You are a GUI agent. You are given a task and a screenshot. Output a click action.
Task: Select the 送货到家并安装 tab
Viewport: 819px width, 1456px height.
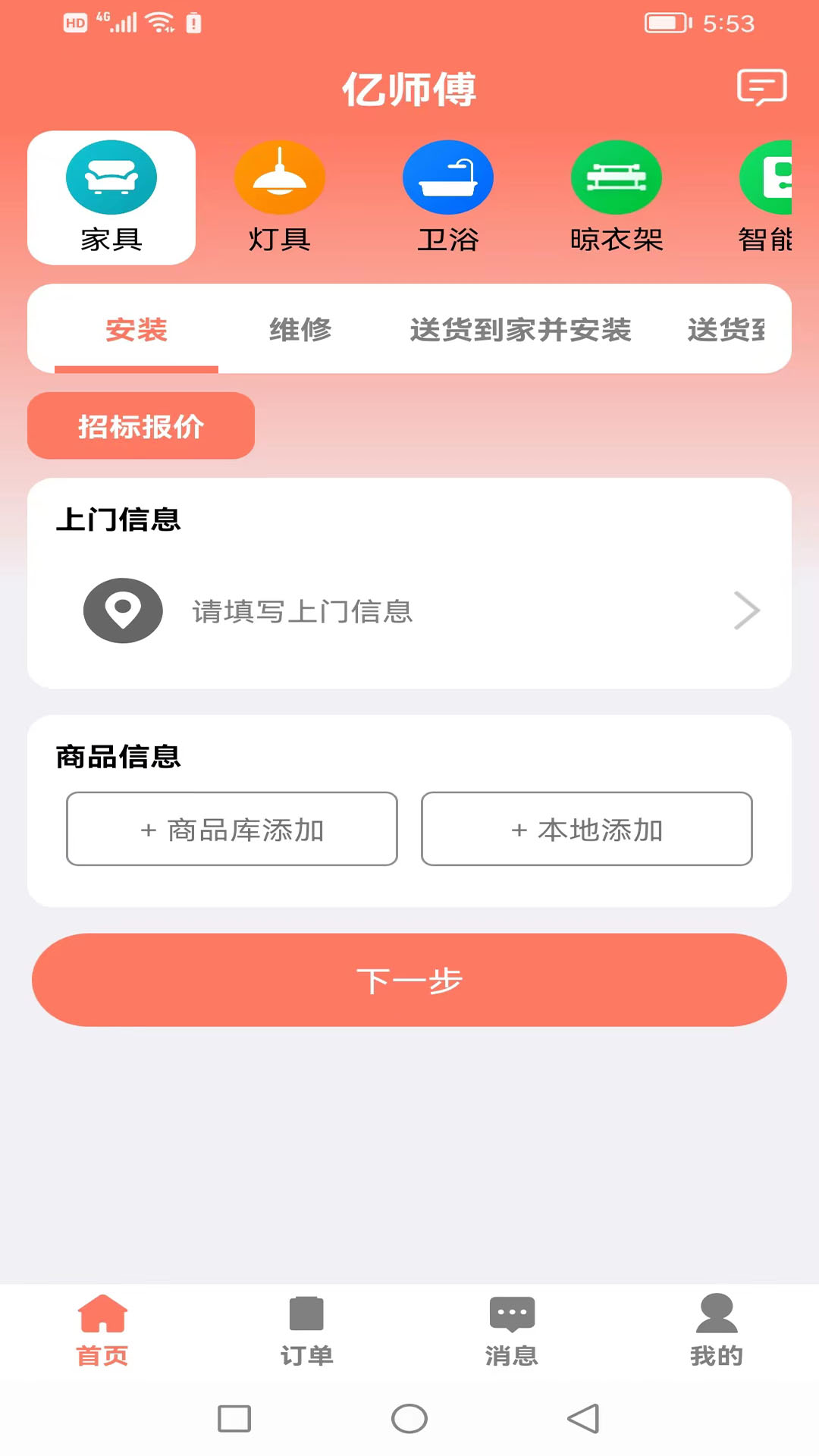pos(521,329)
